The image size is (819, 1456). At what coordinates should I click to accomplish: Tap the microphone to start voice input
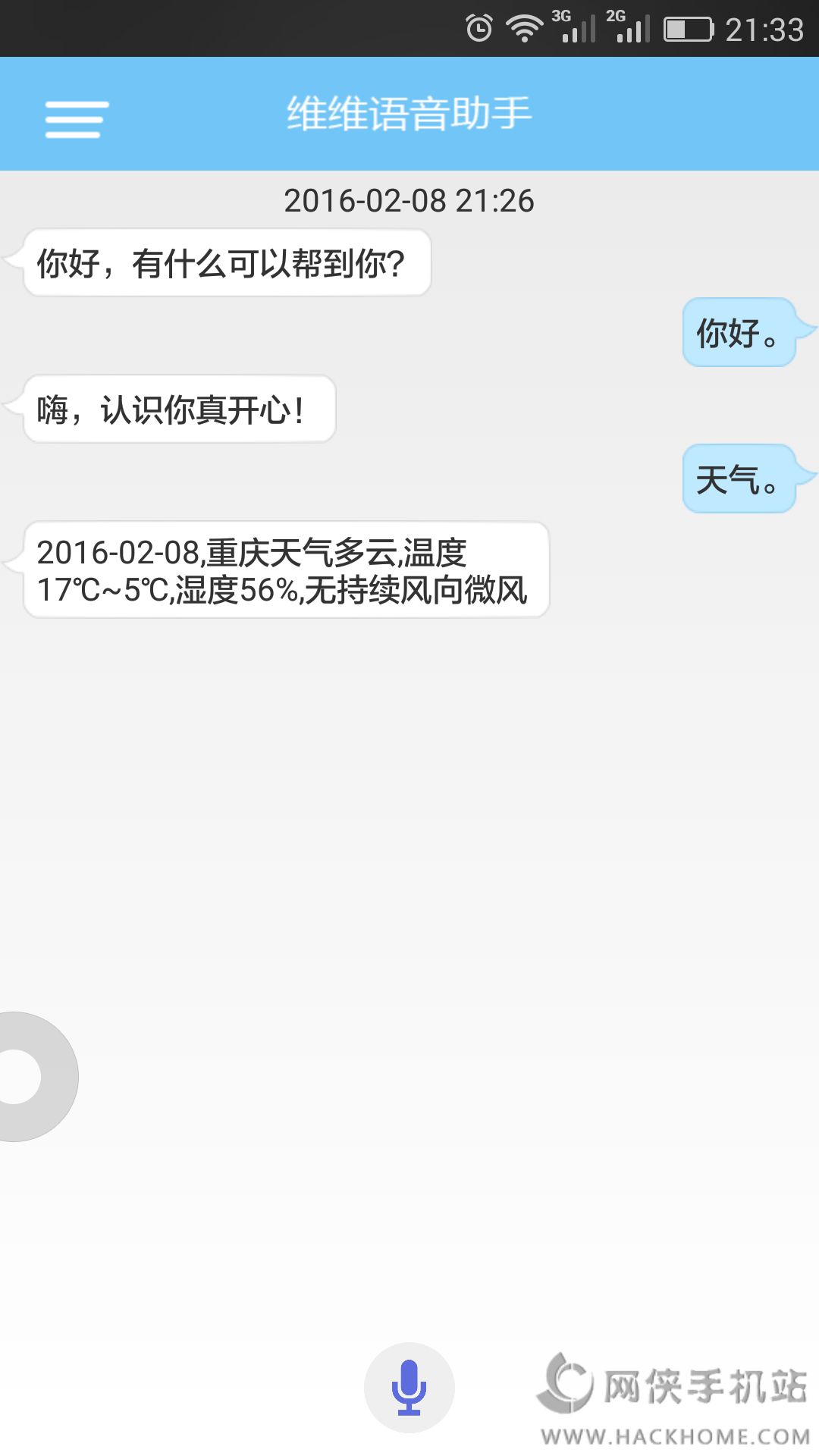point(409,1387)
